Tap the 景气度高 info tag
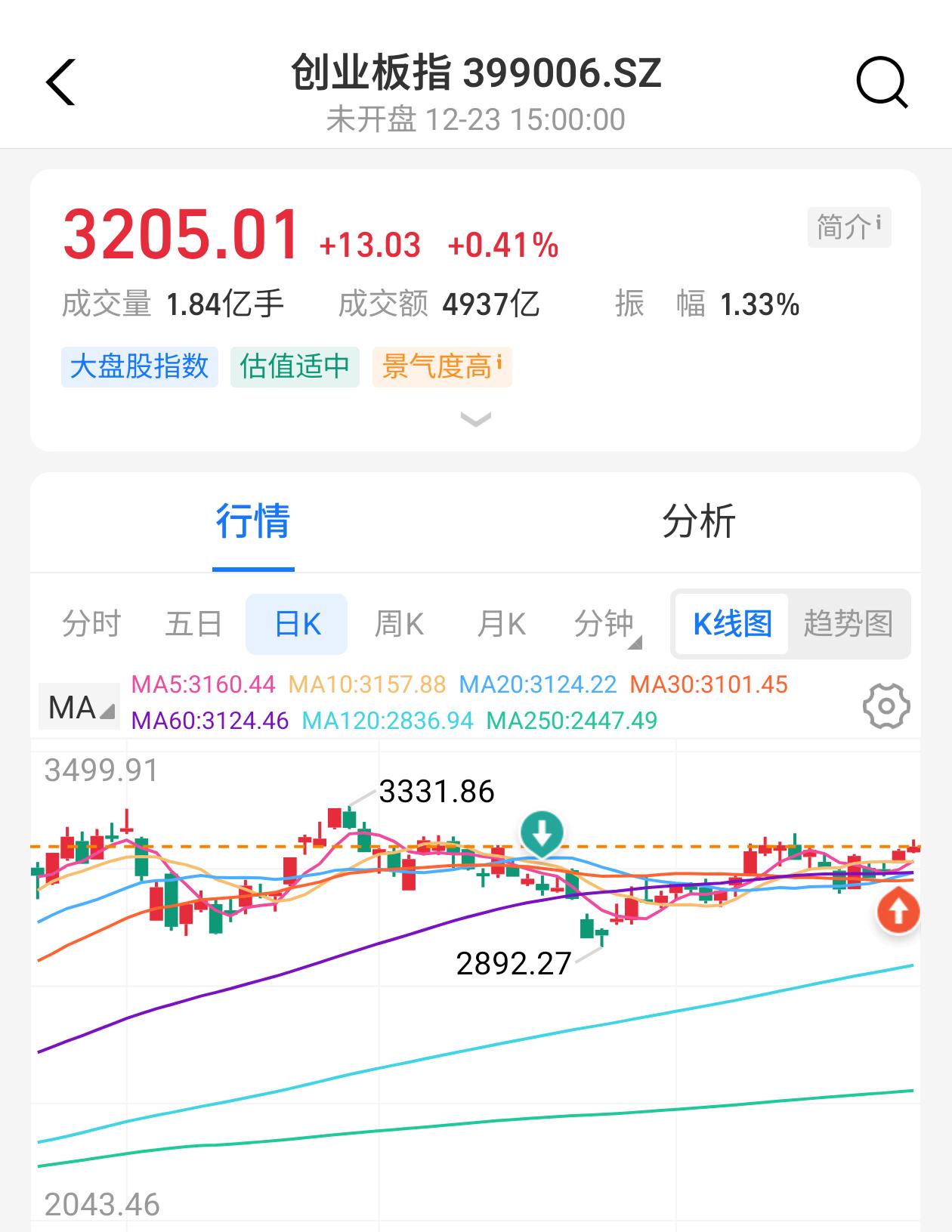 (x=441, y=367)
